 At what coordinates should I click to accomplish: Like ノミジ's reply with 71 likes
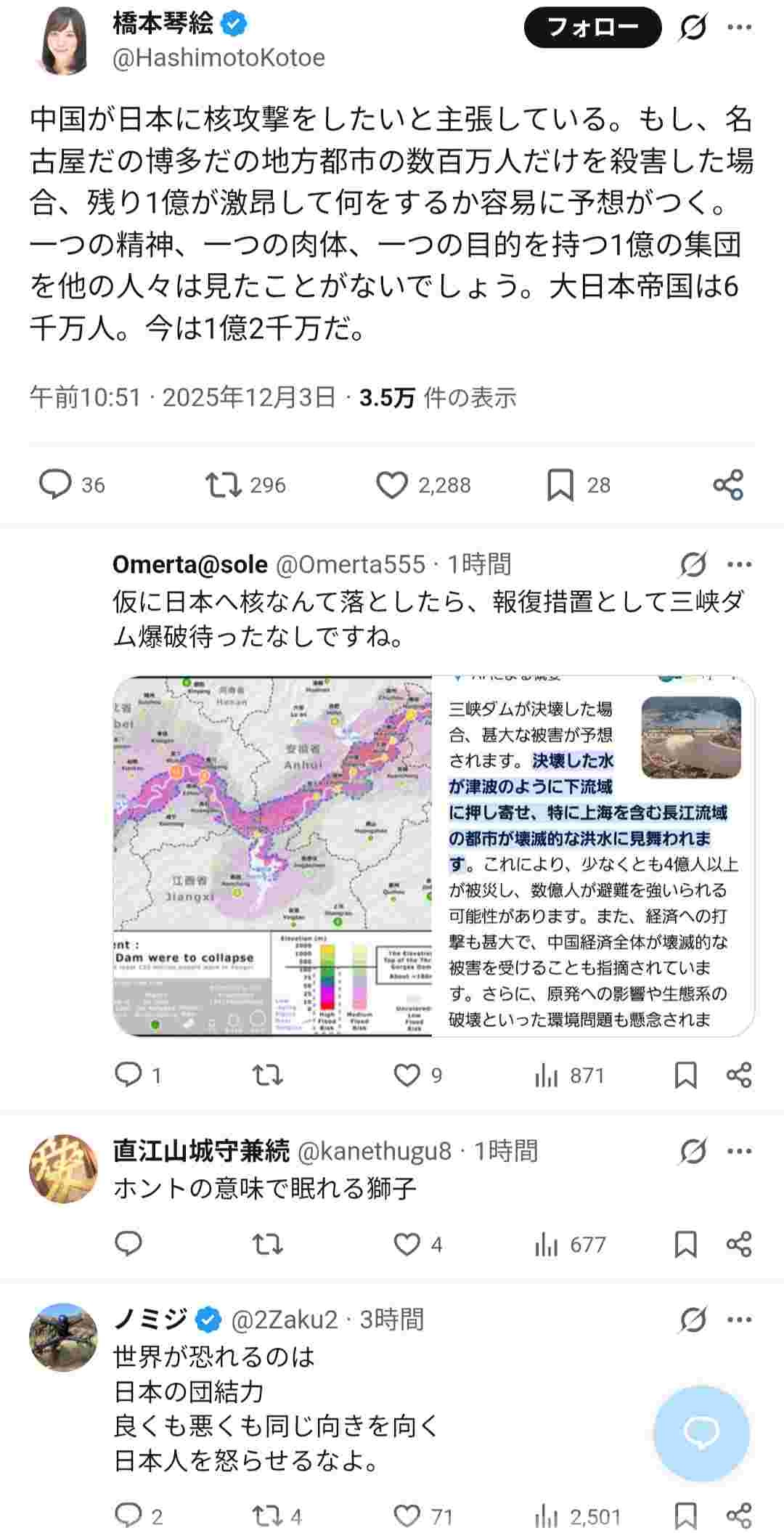tap(407, 1516)
